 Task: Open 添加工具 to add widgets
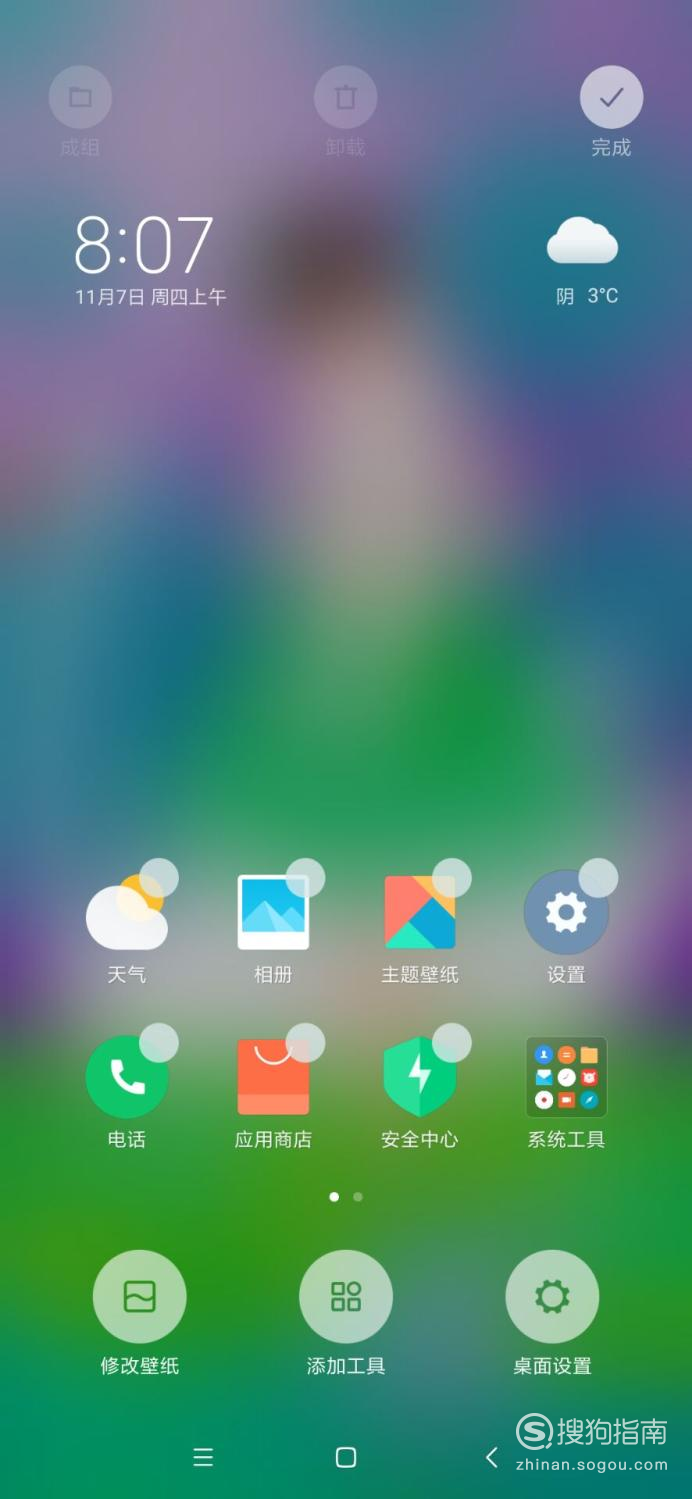coord(346,1297)
